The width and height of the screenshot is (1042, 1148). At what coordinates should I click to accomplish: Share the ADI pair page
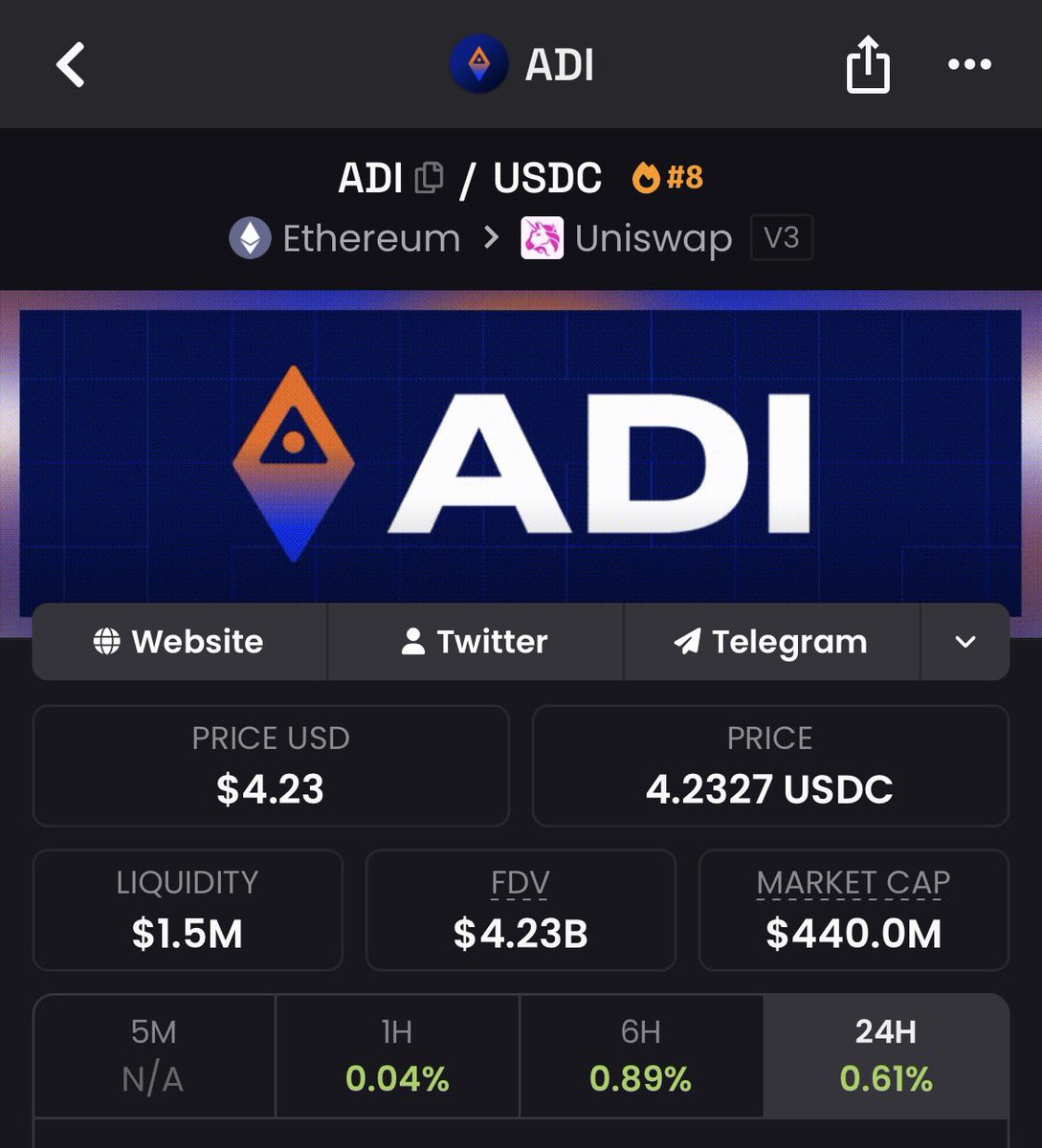868,65
